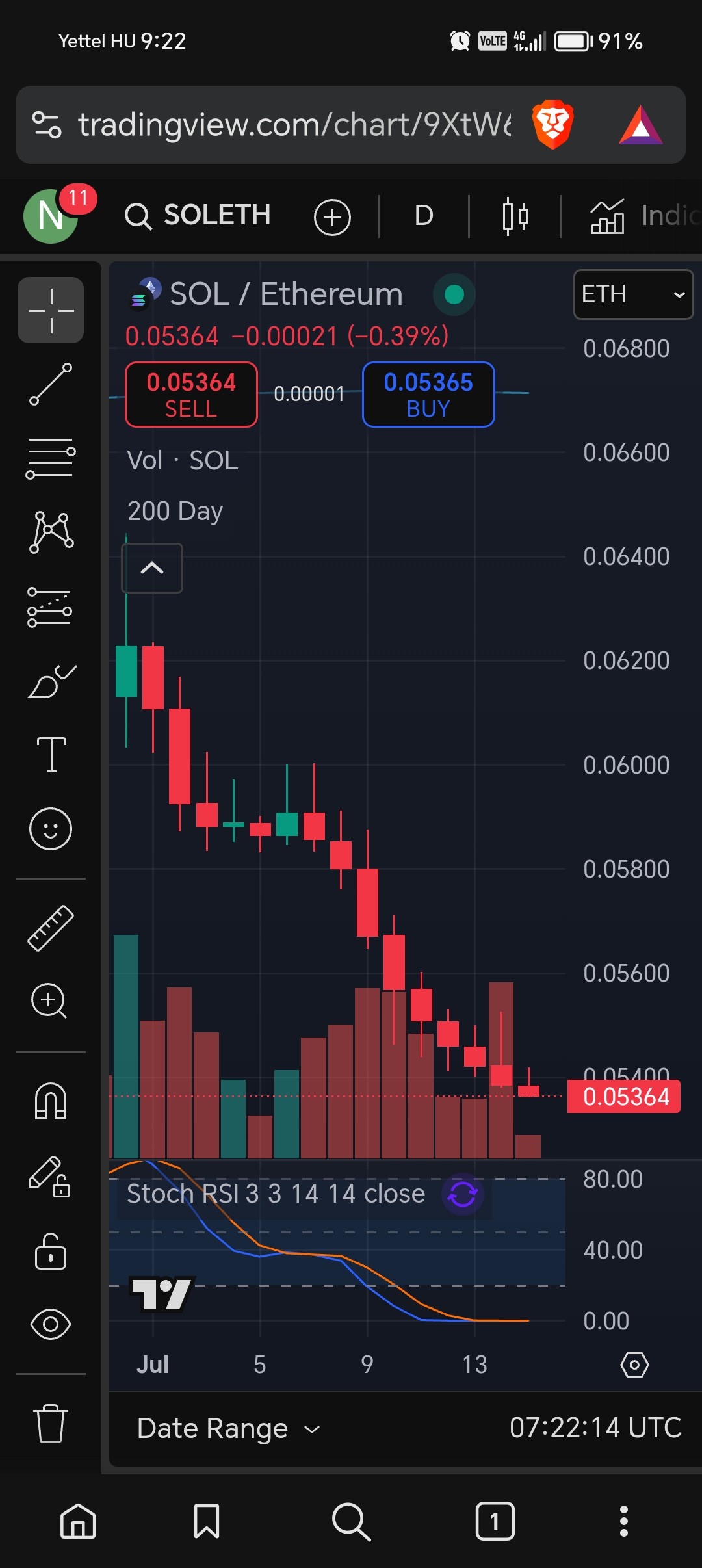Activate the zoom-in tool
Image resolution: width=702 pixels, height=1568 pixels.
pyautogui.click(x=49, y=1001)
